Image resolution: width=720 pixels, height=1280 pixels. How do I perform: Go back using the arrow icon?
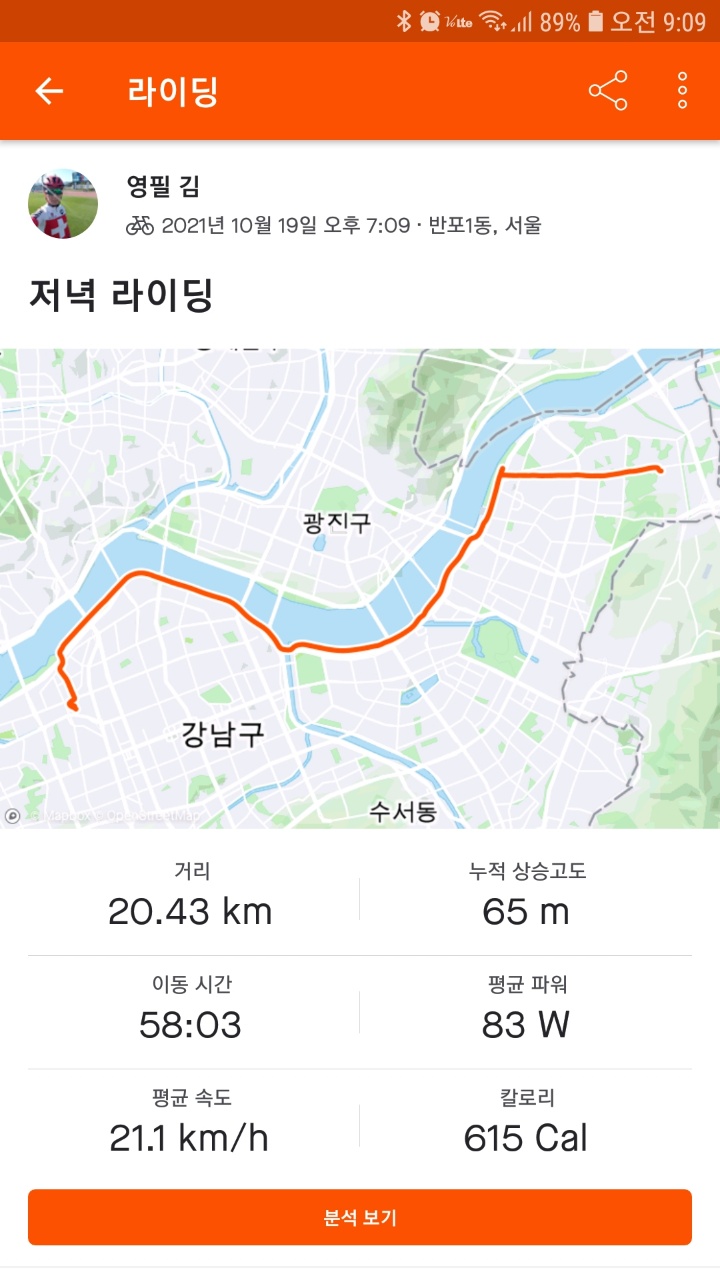[x=49, y=91]
